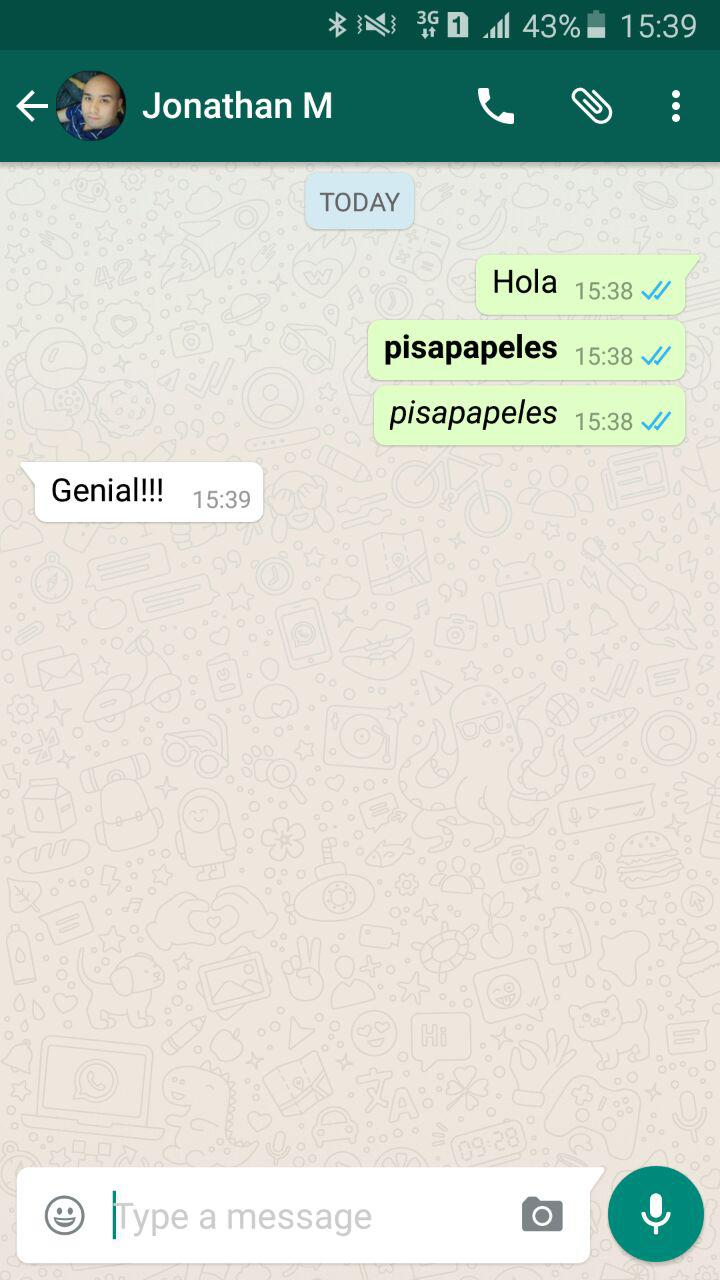Open the three-dot overflow menu
The height and width of the screenshot is (1280, 720).
[x=676, y=106]
